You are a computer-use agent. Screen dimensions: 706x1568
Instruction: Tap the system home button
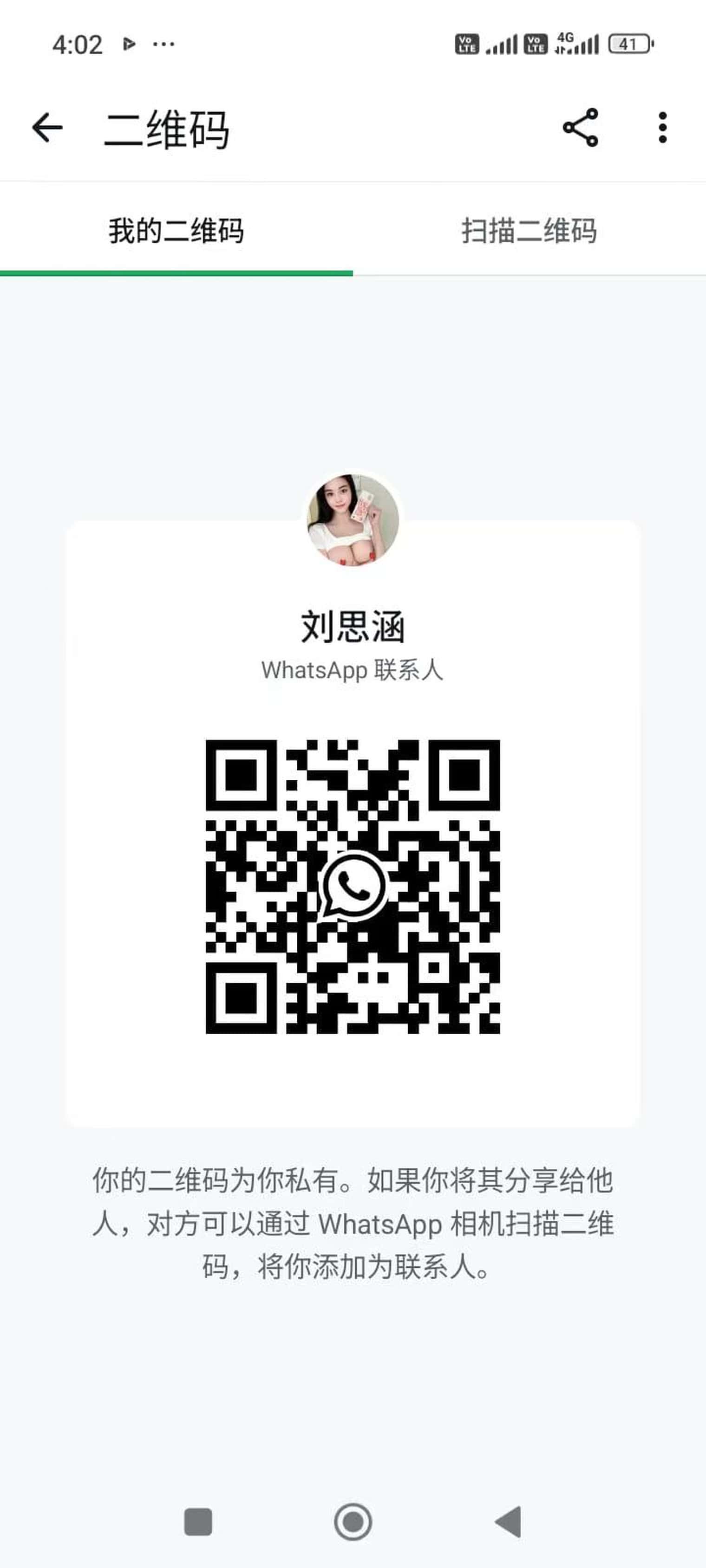click(353, 1522)
